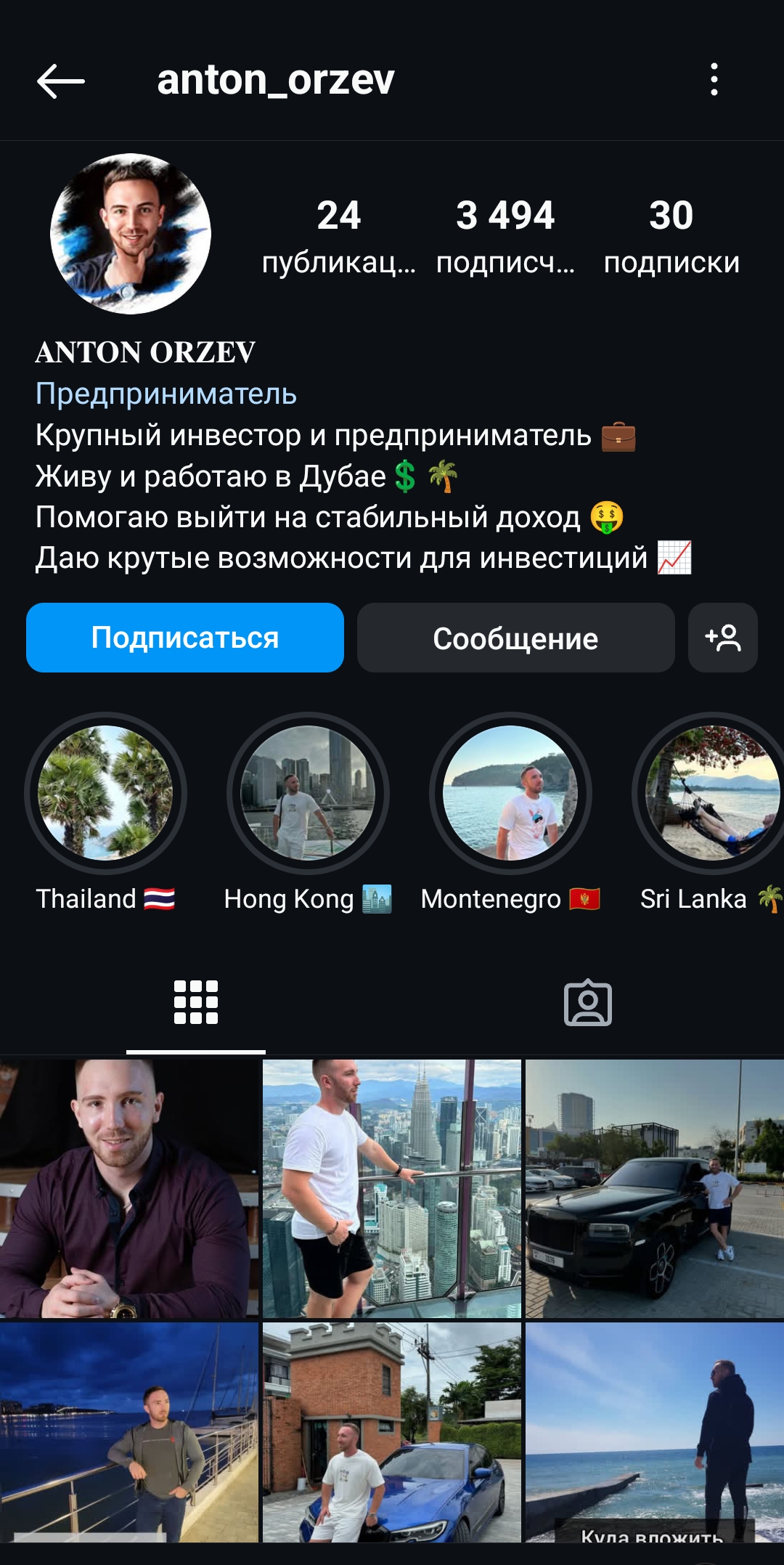Switch to the tagged photos tab
The height and width of the screenshot is (1565, 784).
(x=588, y=1003)
